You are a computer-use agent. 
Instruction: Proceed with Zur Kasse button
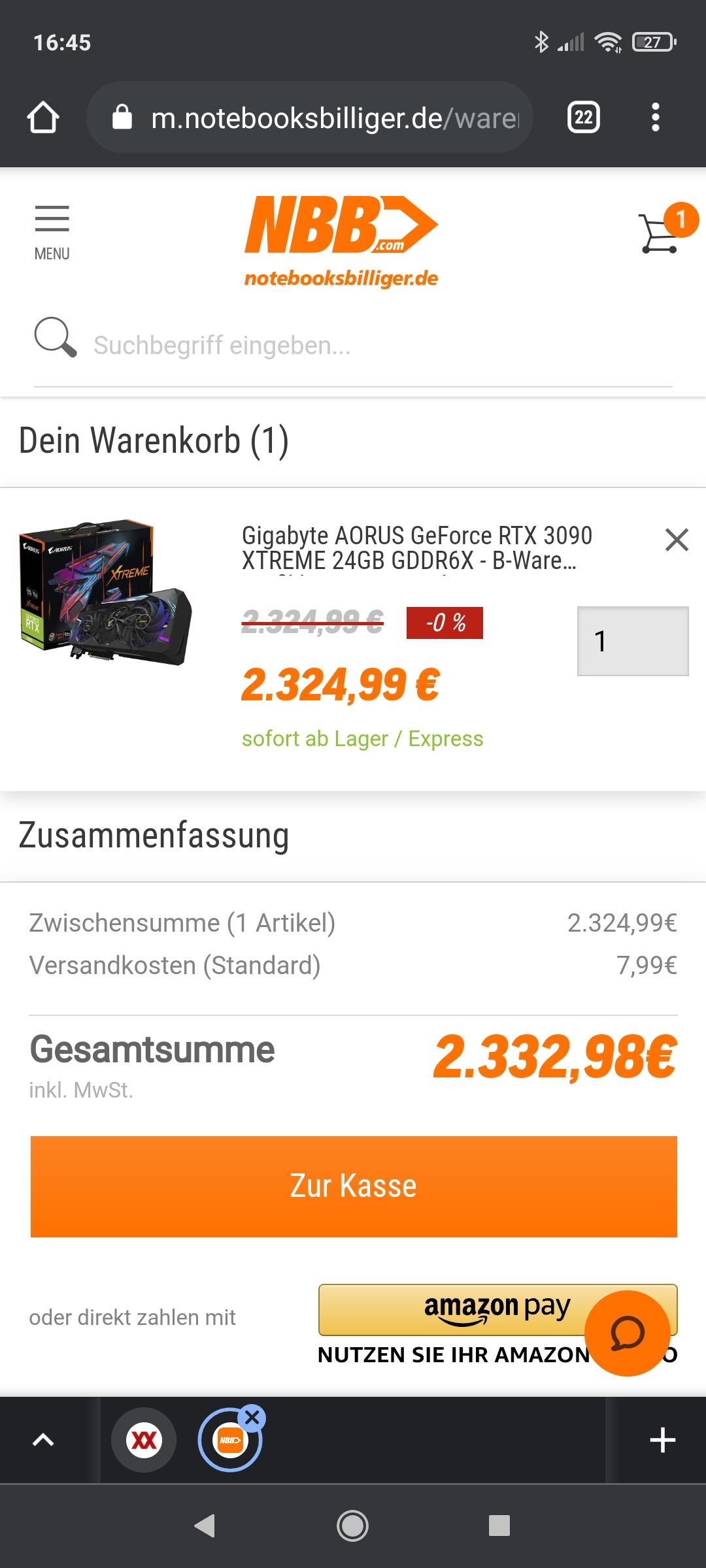point(354,1186)
